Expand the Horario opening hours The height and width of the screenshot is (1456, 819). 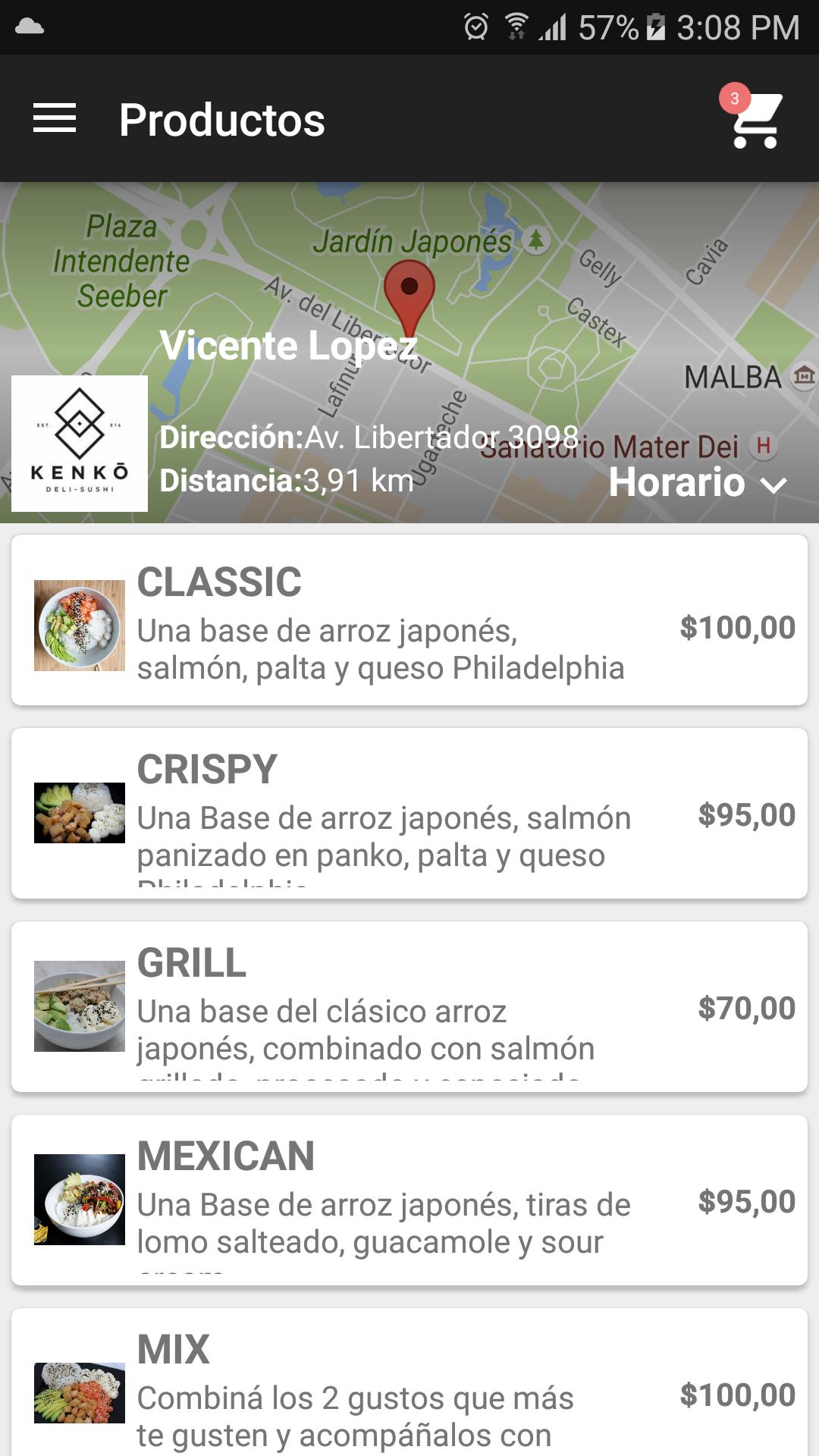coord(698,482)
